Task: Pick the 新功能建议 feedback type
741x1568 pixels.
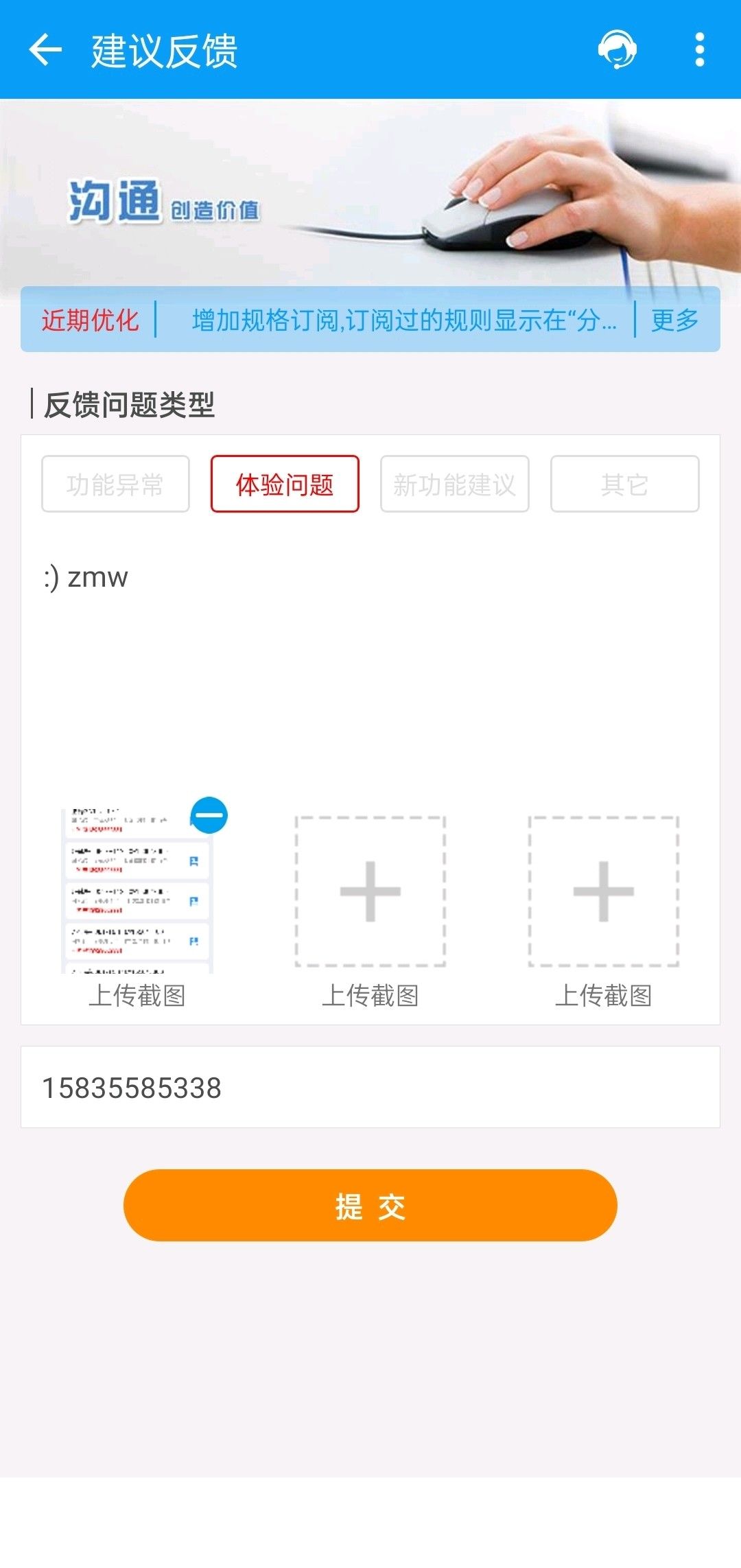Action: [454, 484]
